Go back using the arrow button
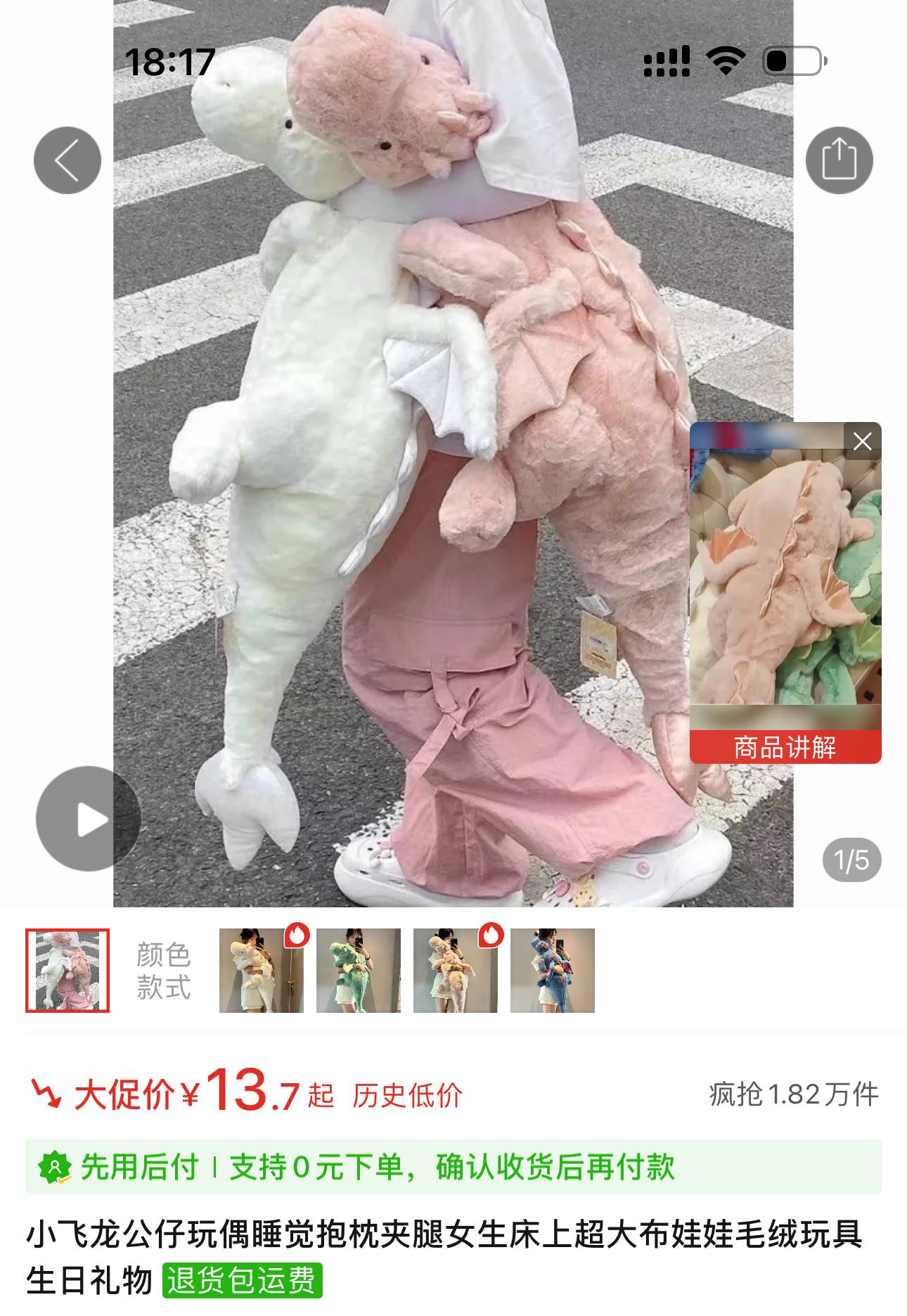This screenshot has height=1316, width=907. [x=67, y=160]
